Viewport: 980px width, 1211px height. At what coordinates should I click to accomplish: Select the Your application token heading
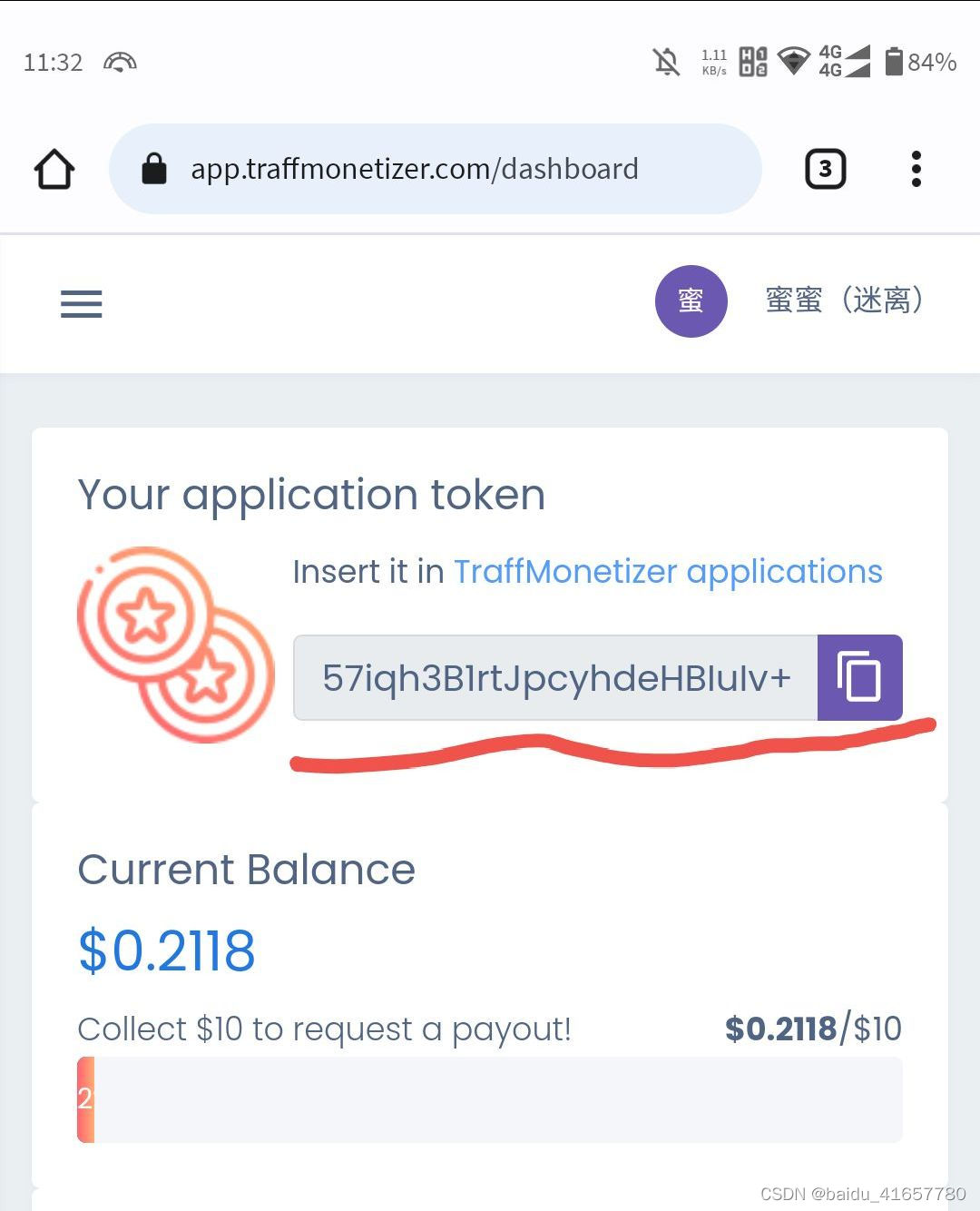[311, 494]
